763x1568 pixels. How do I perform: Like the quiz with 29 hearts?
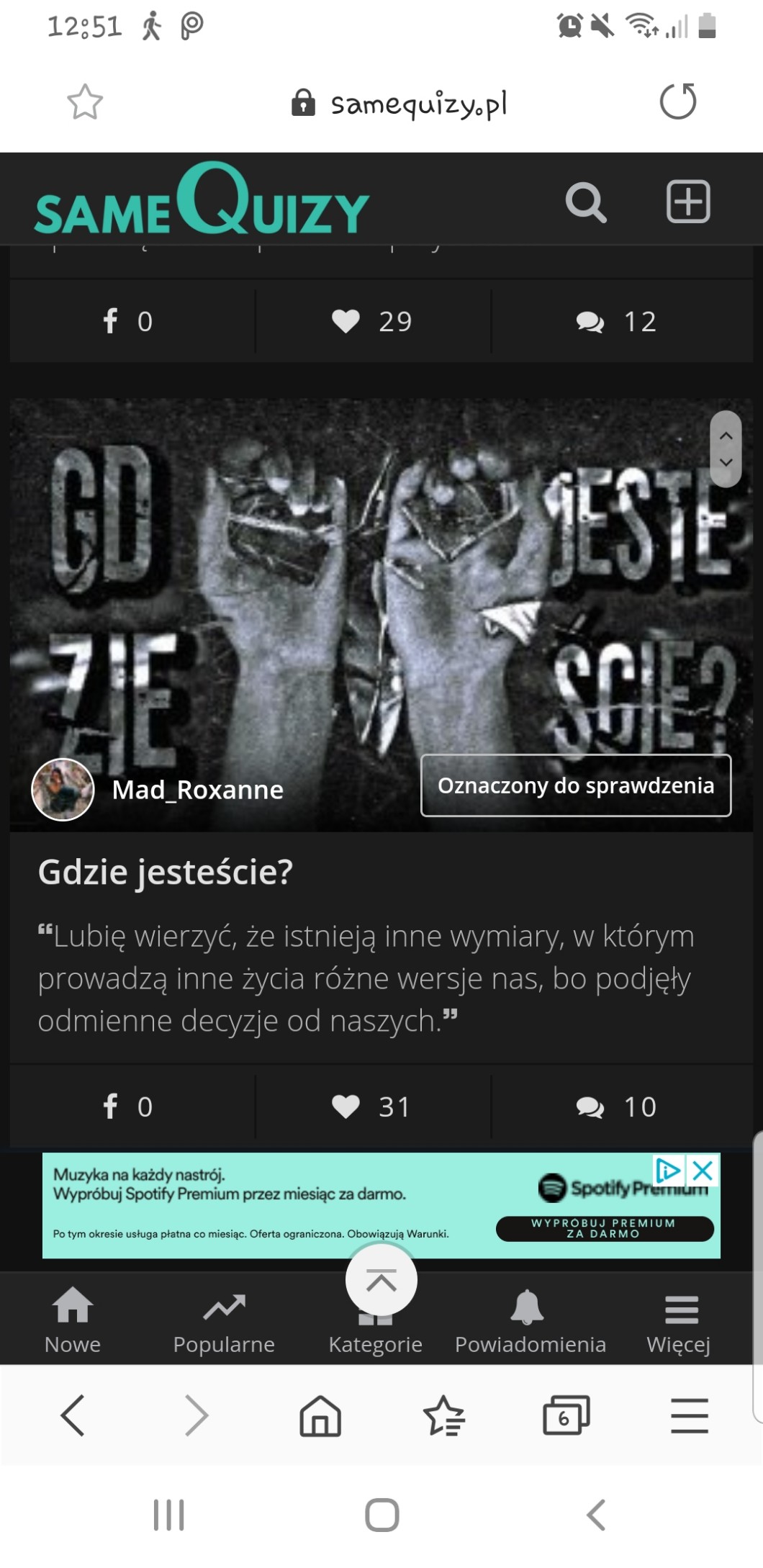(x=372, y=321)
